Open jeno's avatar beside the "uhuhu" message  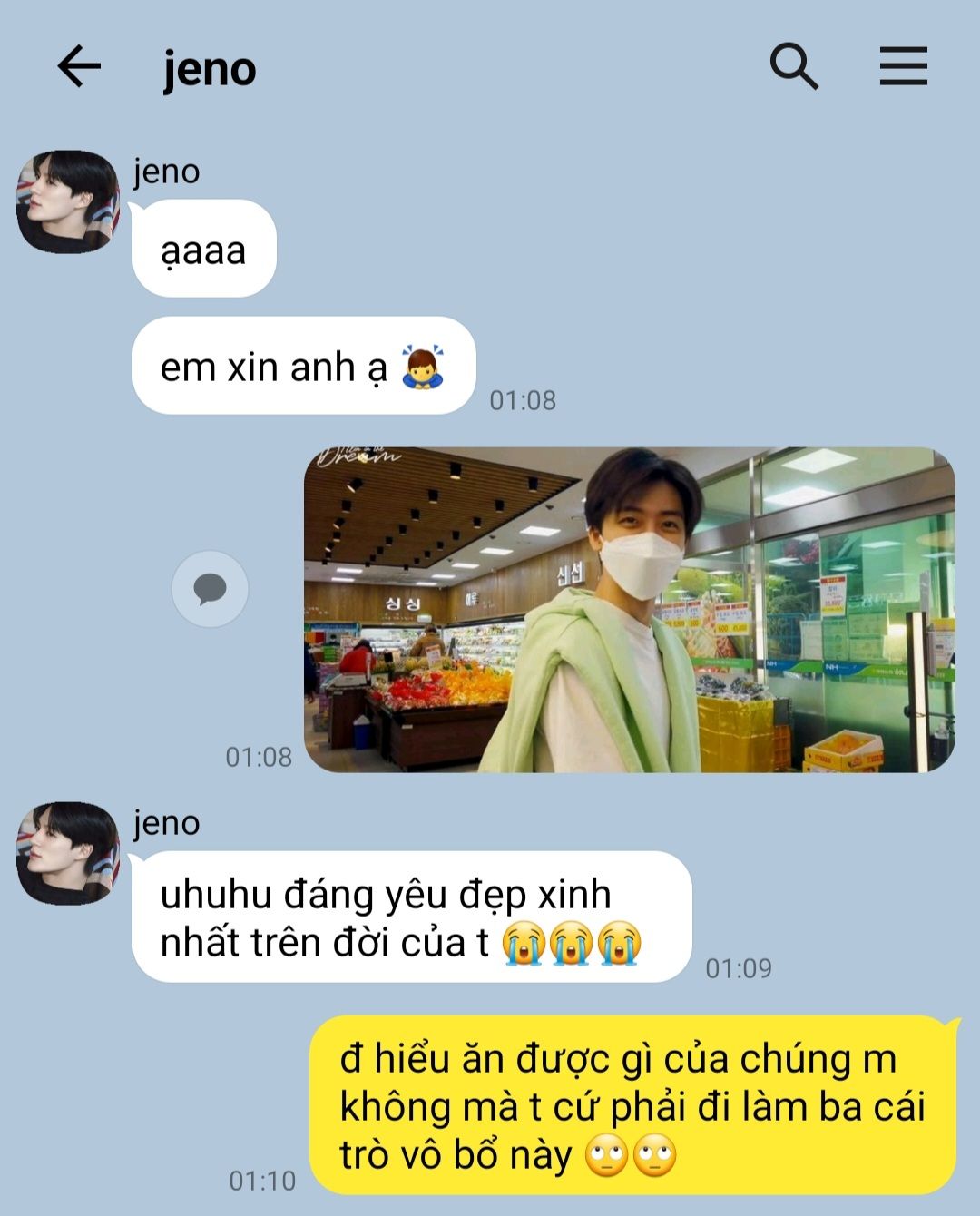pyautogui.click(x=68, y=853)
